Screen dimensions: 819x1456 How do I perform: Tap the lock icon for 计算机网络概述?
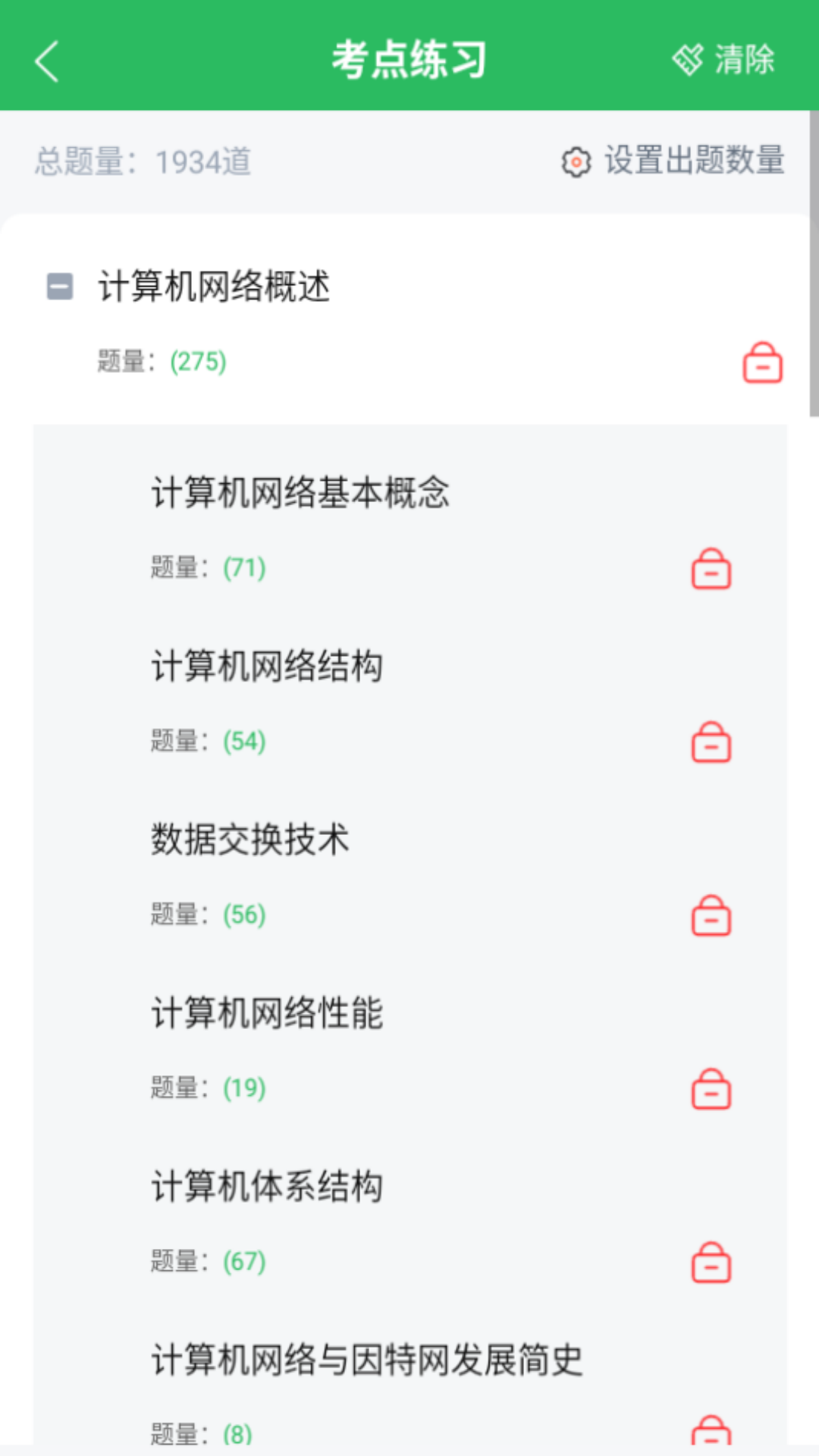[x=762, y=362]
